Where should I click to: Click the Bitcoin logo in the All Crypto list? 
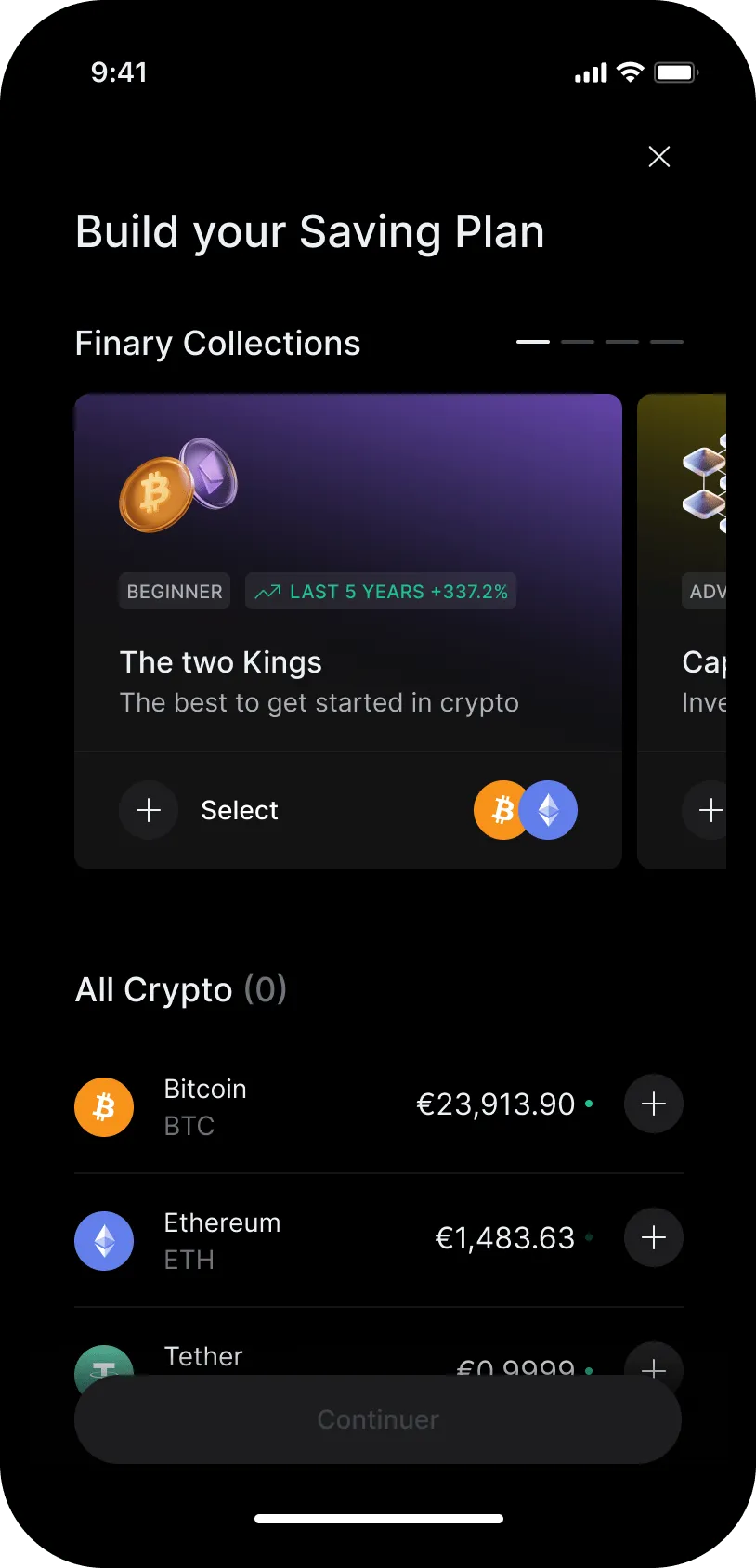tap(104, 1106)
